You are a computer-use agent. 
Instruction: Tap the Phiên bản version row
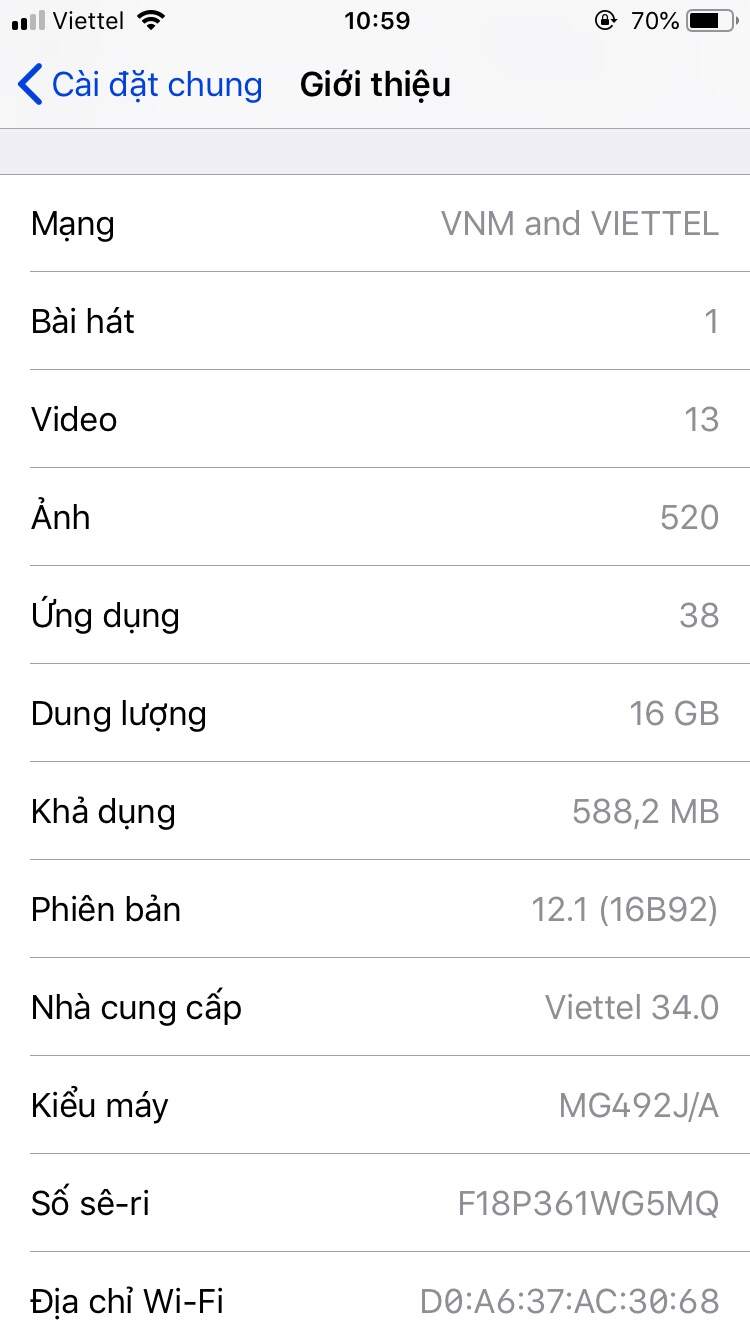375,909
